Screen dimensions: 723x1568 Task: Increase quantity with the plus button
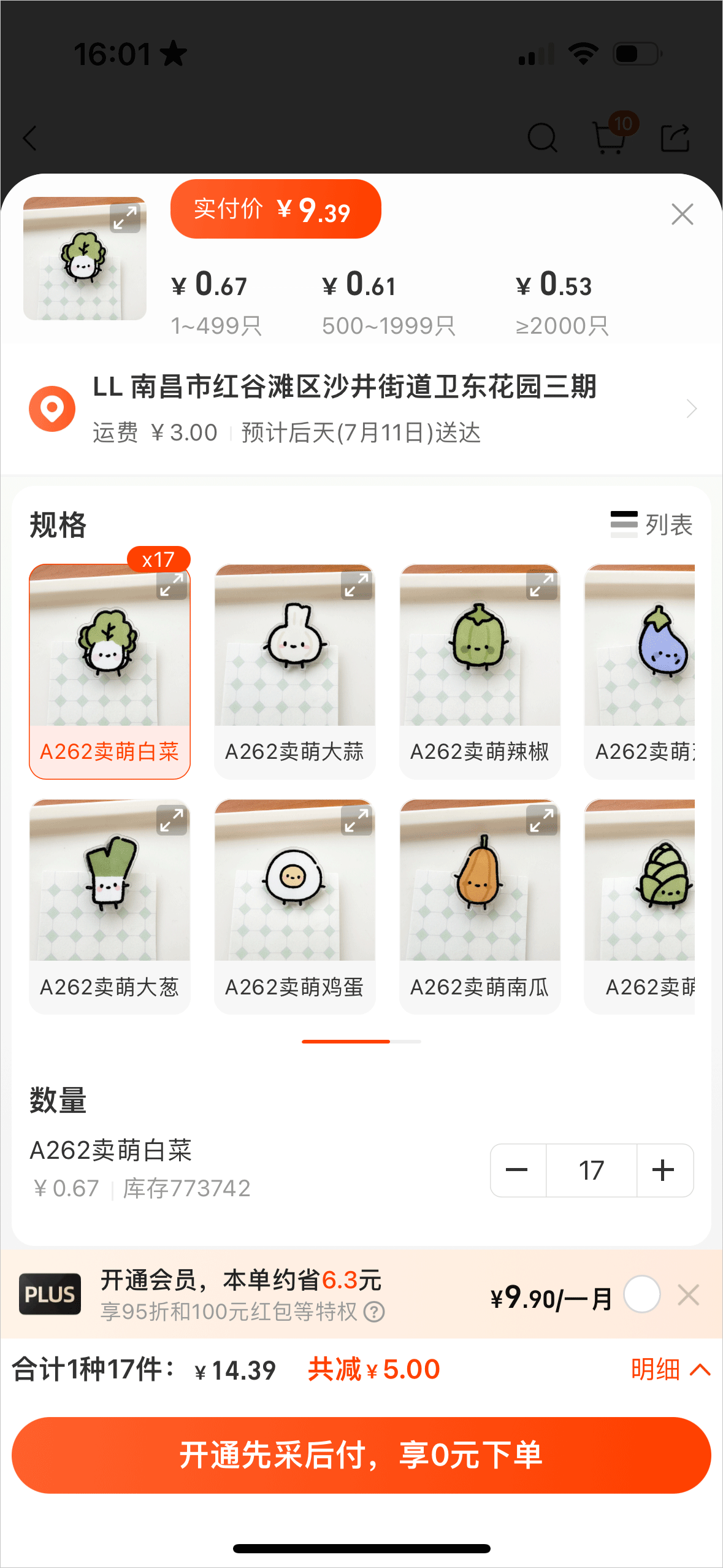coord(664,1170)
